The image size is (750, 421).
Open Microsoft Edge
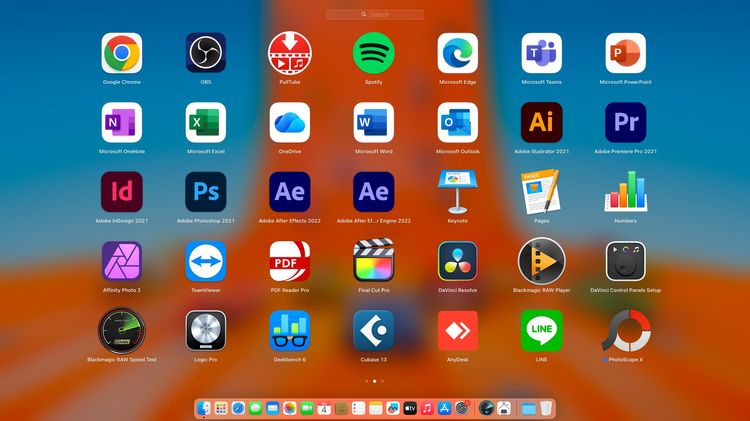[x=458, y=53]
